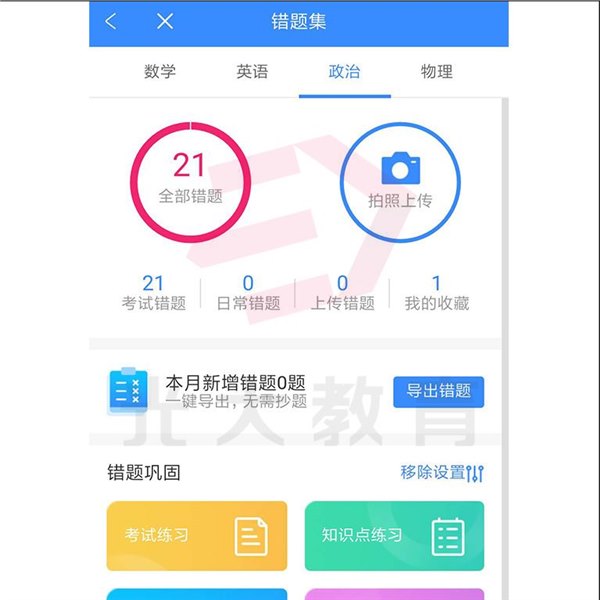This screenshot has width=600, height=600.
Task: Go back using the header arrow
Action: [111, 21]
